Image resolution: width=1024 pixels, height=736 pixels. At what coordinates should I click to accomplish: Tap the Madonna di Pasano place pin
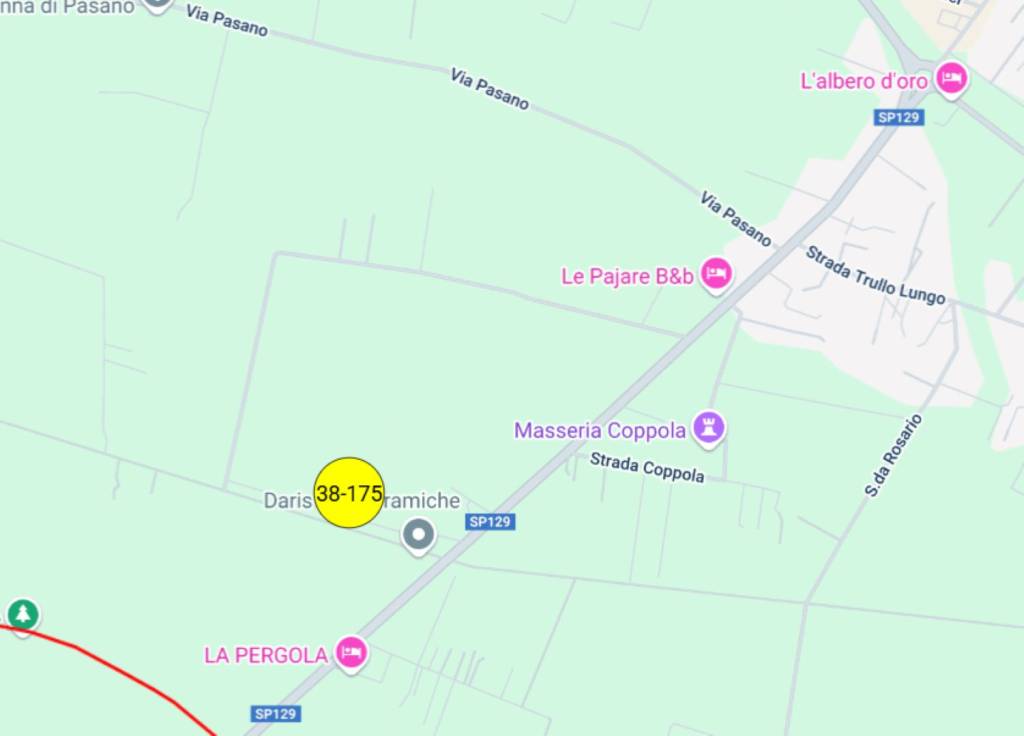(157, 3)
